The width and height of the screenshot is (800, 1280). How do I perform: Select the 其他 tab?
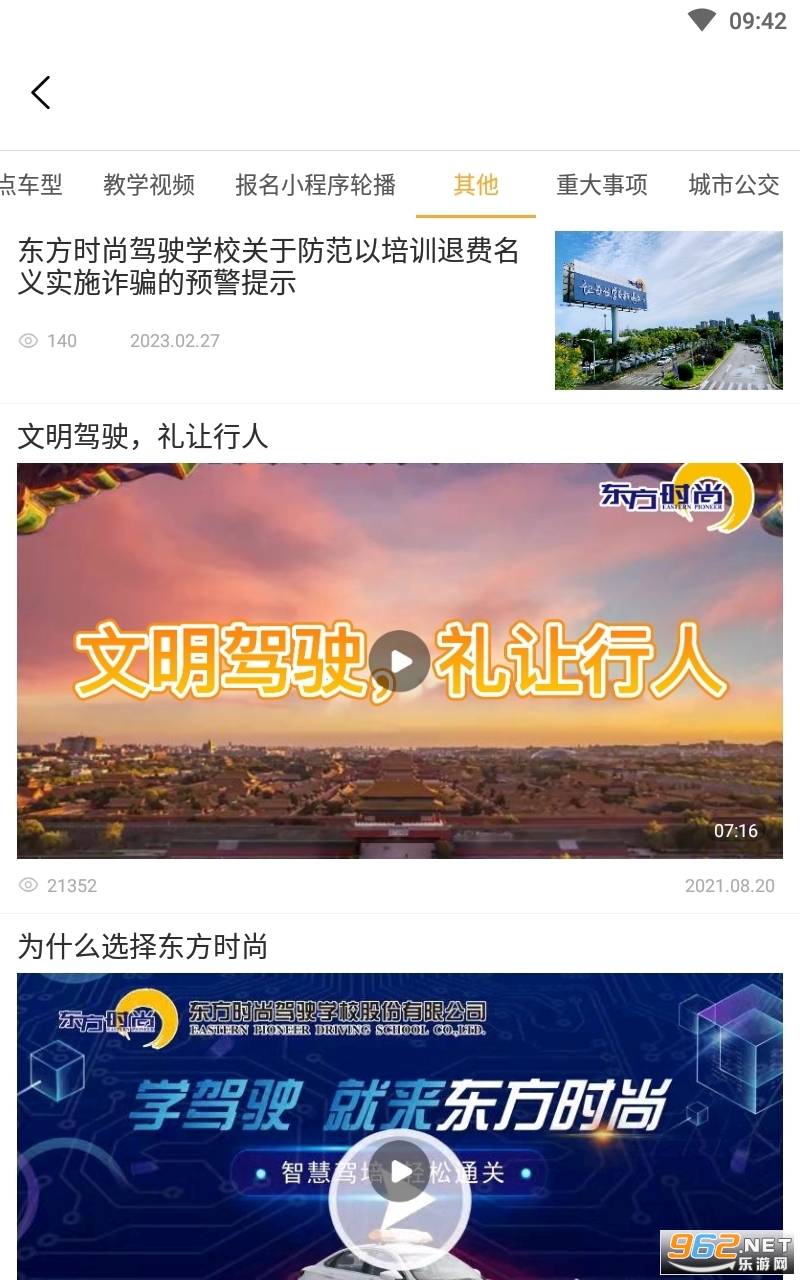pyautogui.click(x=476, y=185)
